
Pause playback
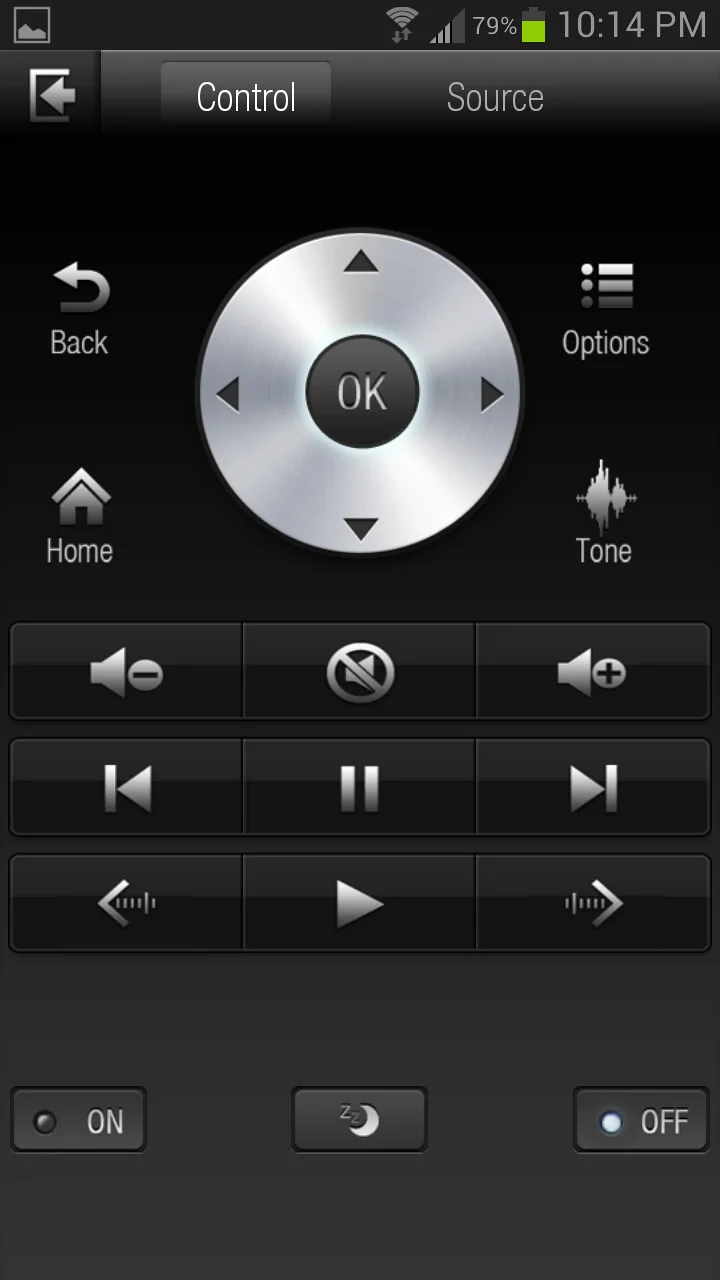pos(360,787)
